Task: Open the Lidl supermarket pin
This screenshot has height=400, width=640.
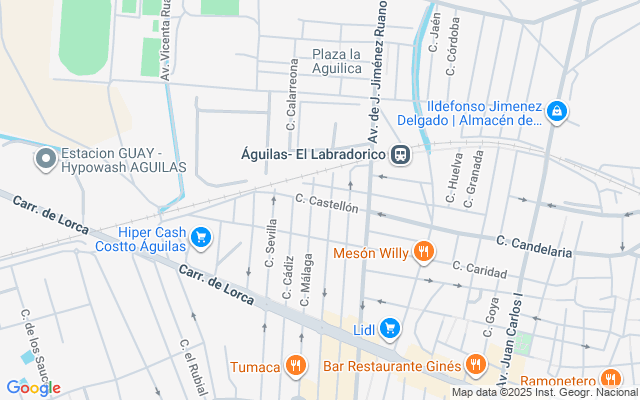Action: 390,329
